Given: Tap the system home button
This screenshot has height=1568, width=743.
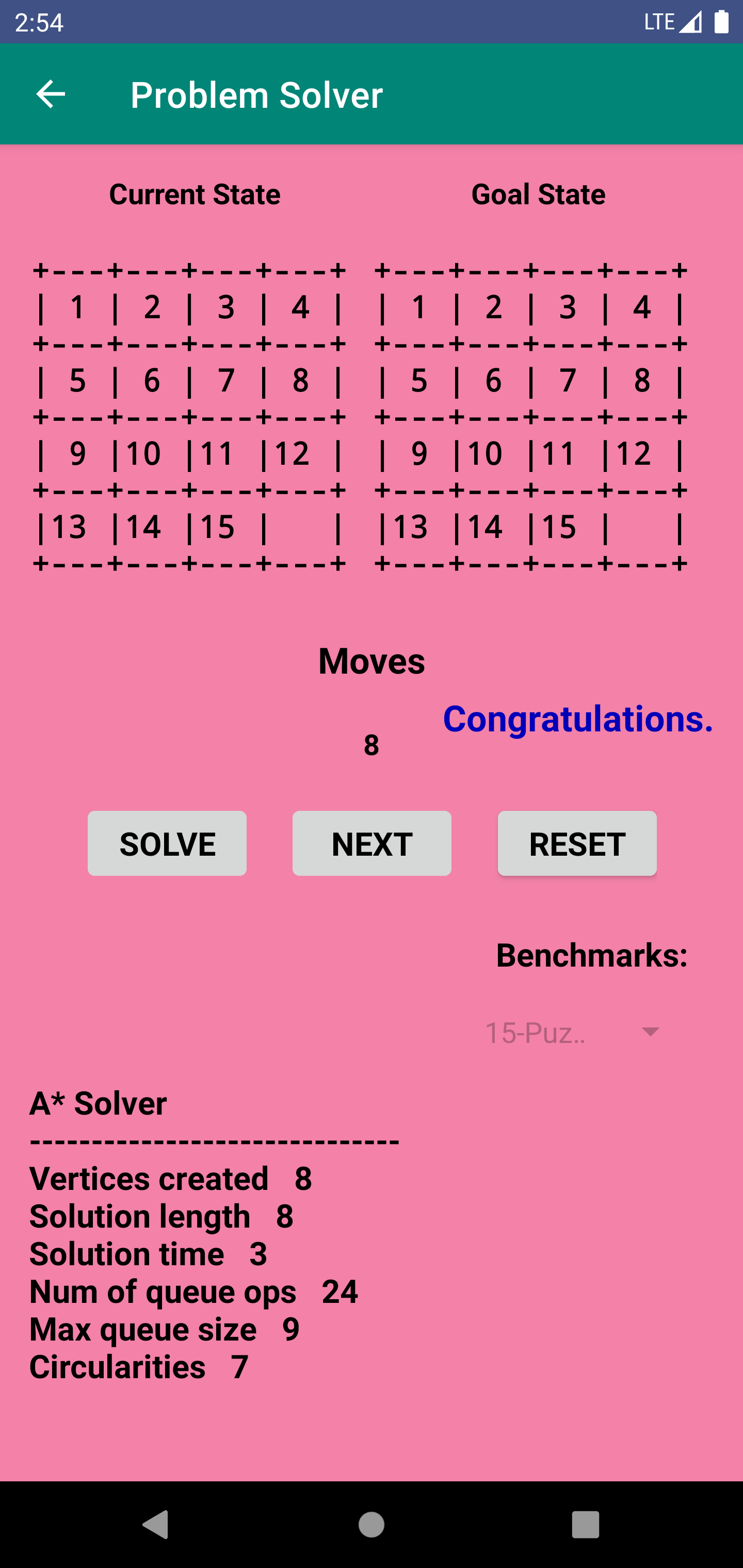Looking at the screenshot, I should point(372,1525).
